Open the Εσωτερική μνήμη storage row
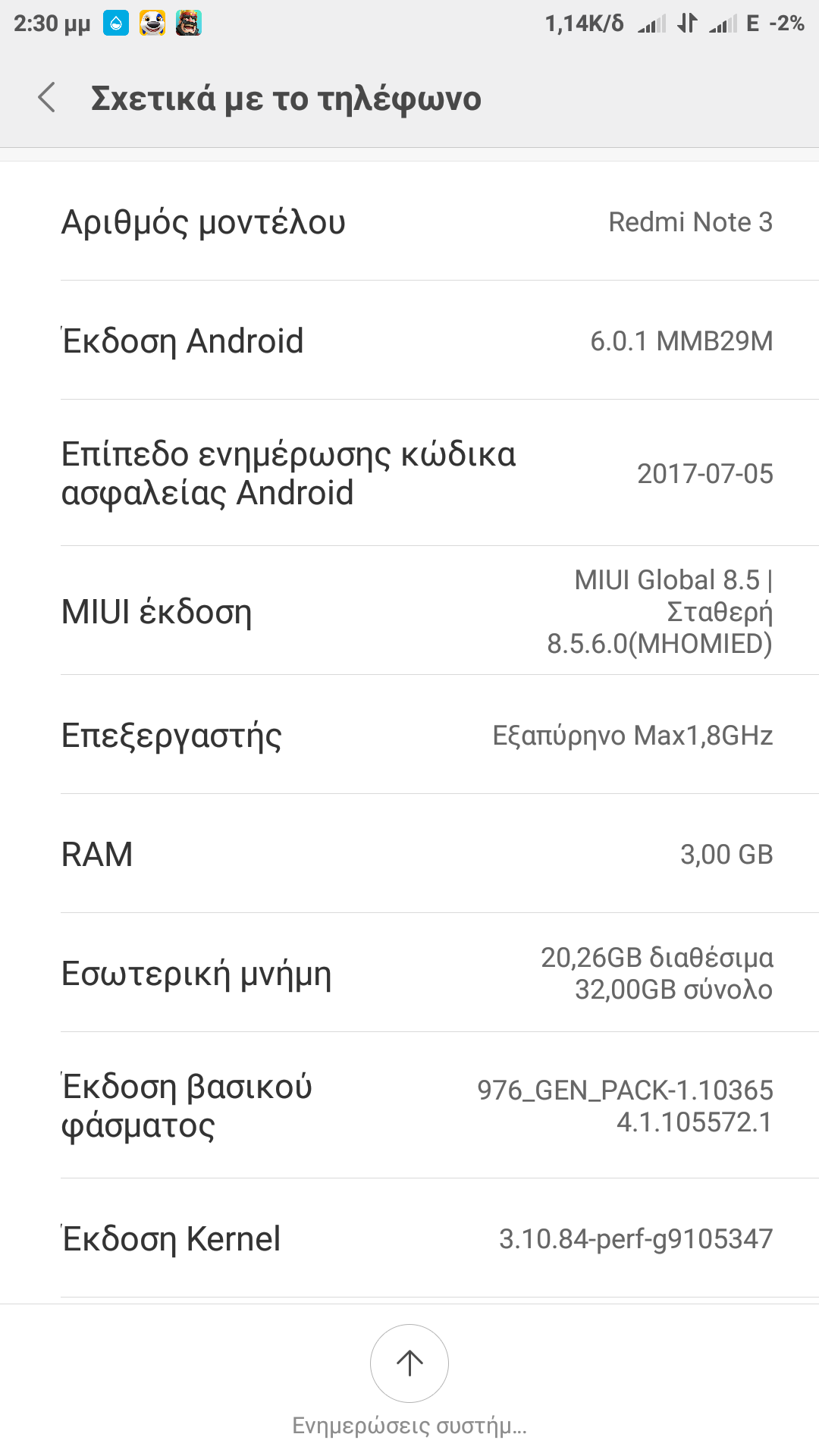 (409, 974)
